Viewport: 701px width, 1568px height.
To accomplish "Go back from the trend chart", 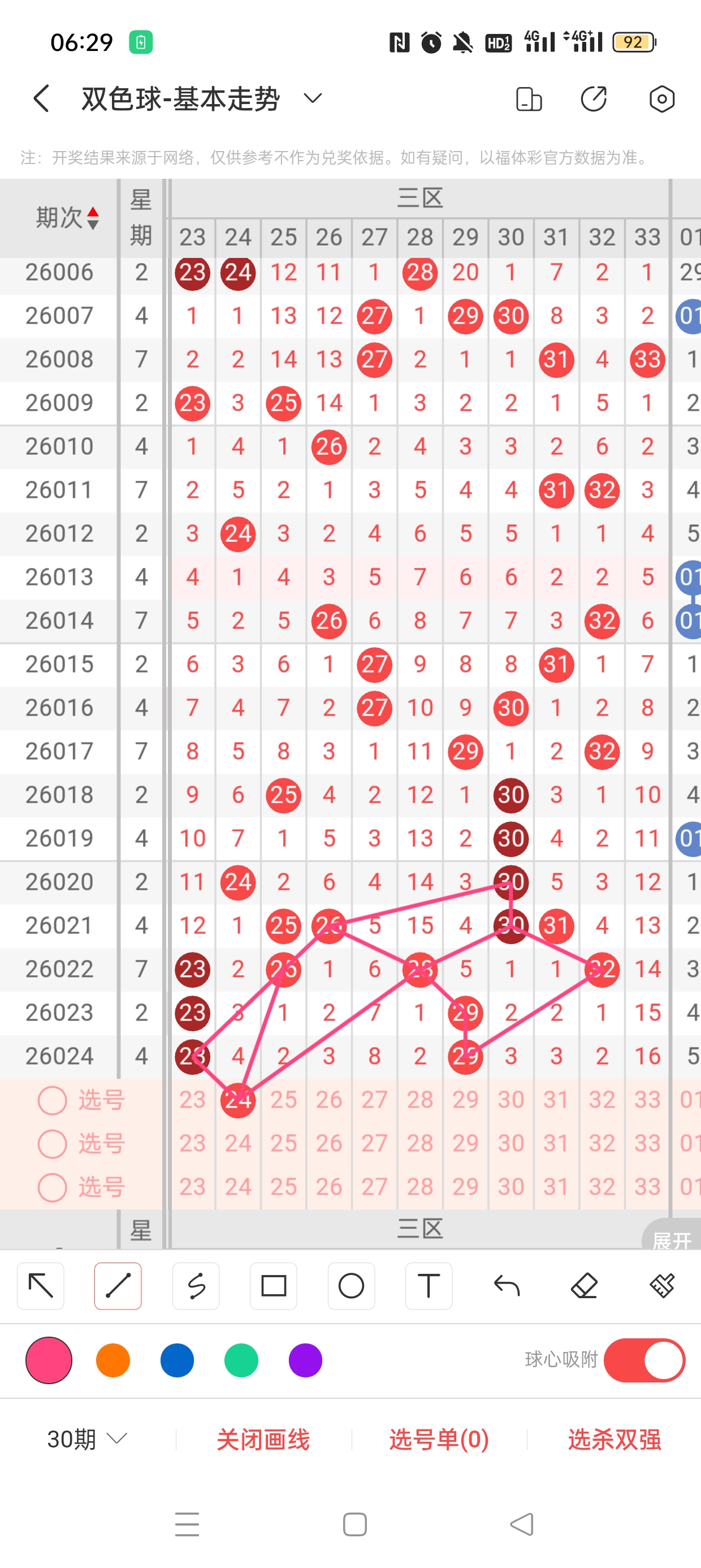I will point(41,98).
